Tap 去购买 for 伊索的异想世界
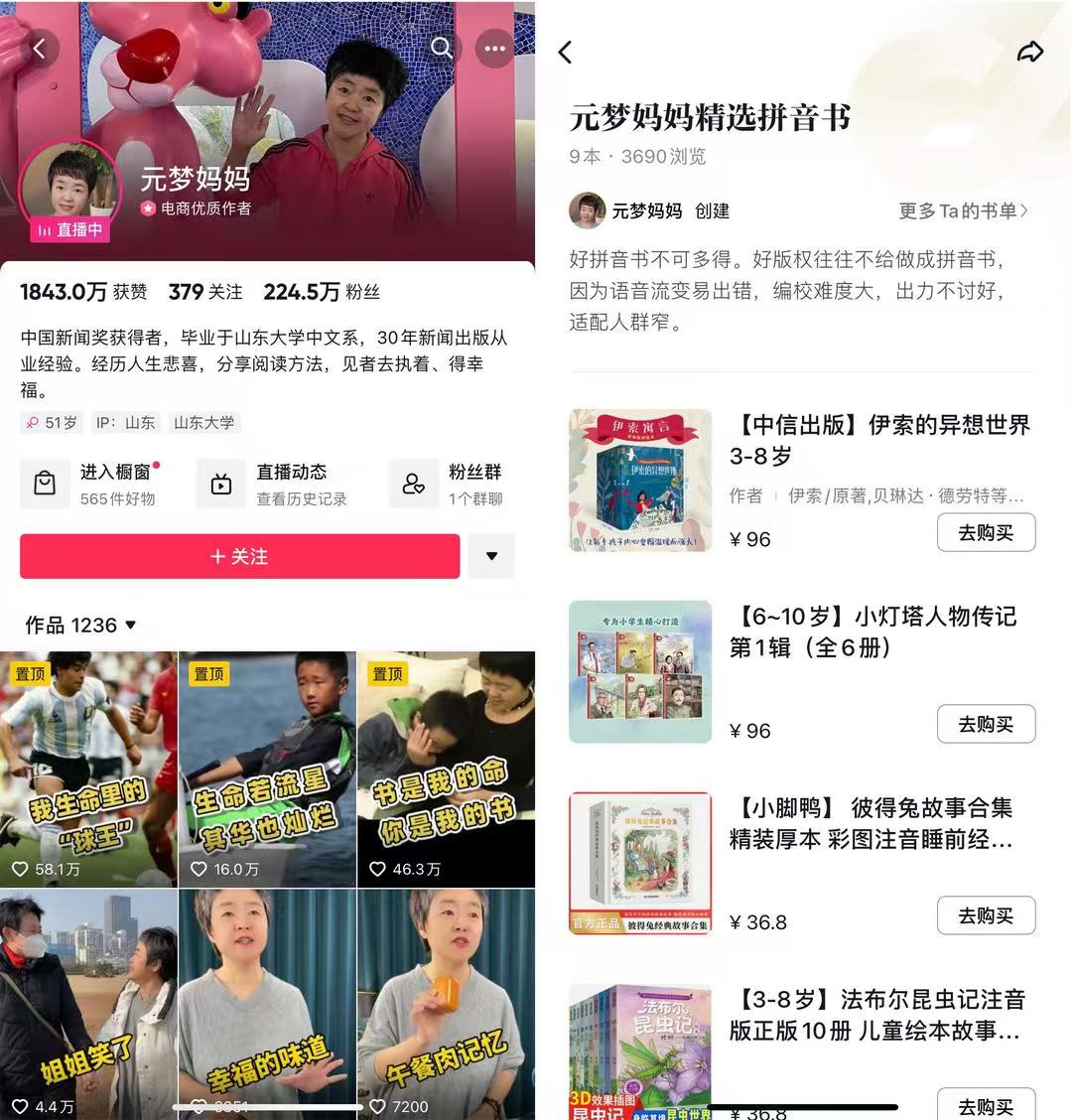The height and width of the screenshot is (1120, 1072). point(986,533)
